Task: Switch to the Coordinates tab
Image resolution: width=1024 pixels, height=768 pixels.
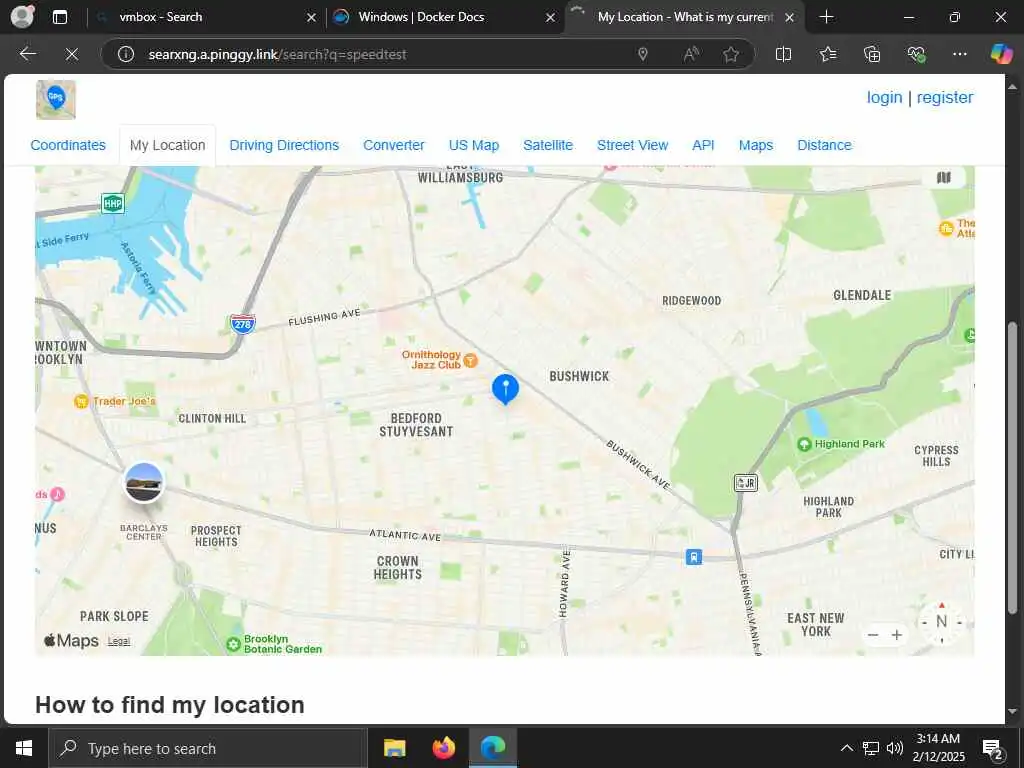Action: point(68,145)
